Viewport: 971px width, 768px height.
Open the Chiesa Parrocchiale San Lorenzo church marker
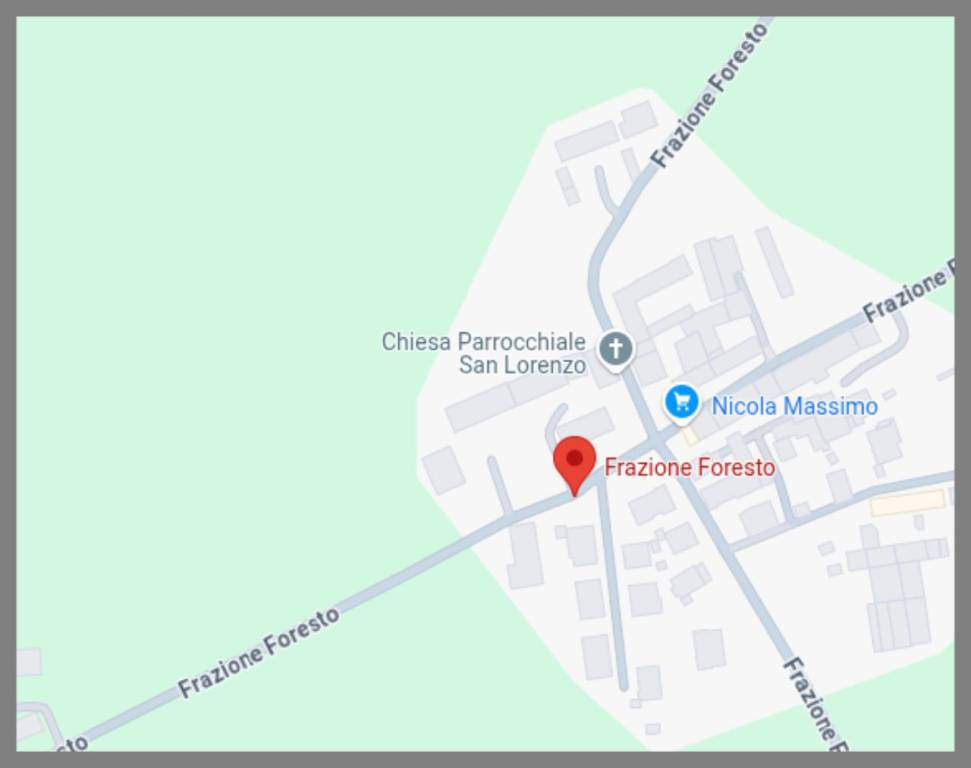pyautogui.click(x=616, y=350)
